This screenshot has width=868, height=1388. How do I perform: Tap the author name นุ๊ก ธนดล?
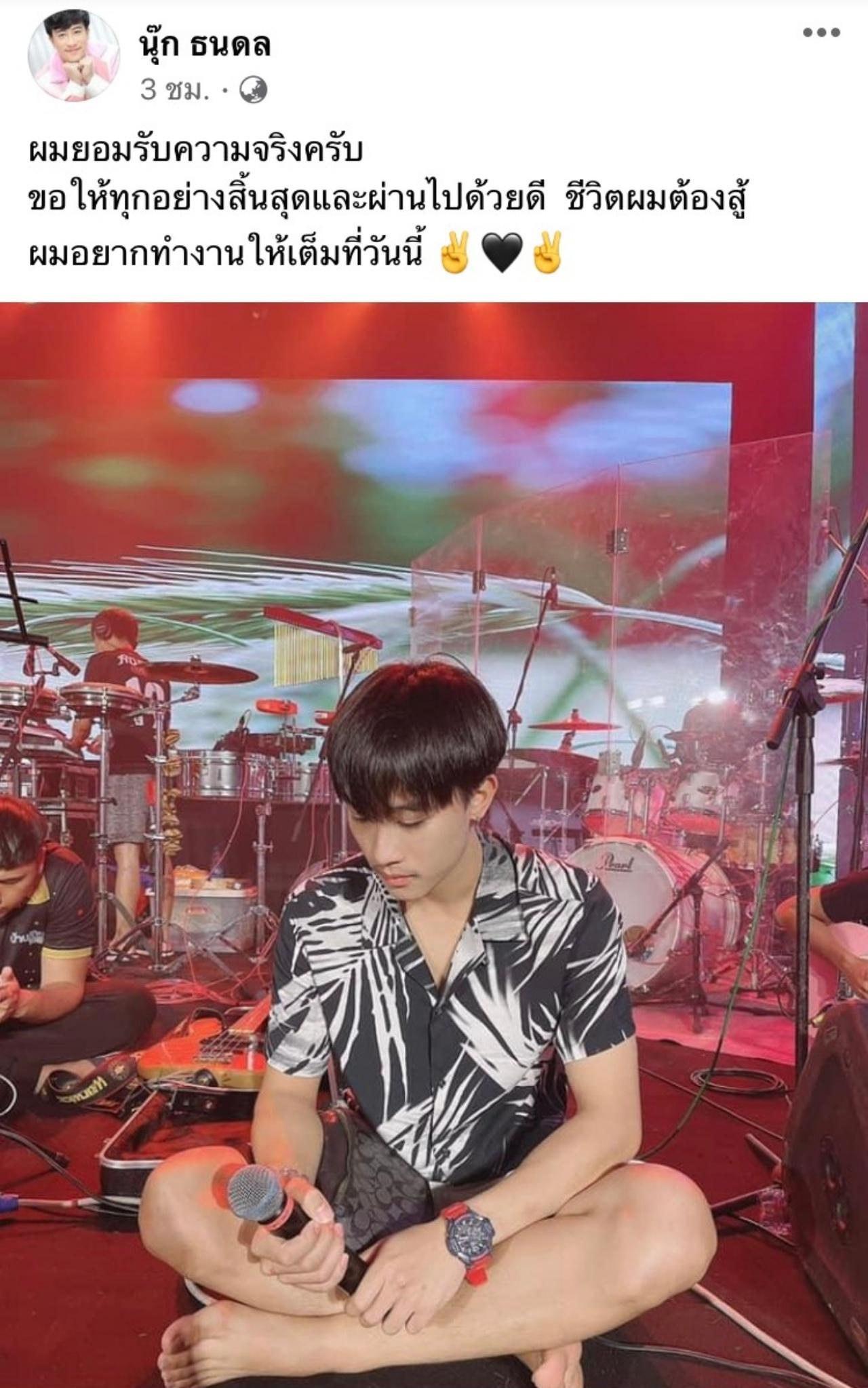205,45
